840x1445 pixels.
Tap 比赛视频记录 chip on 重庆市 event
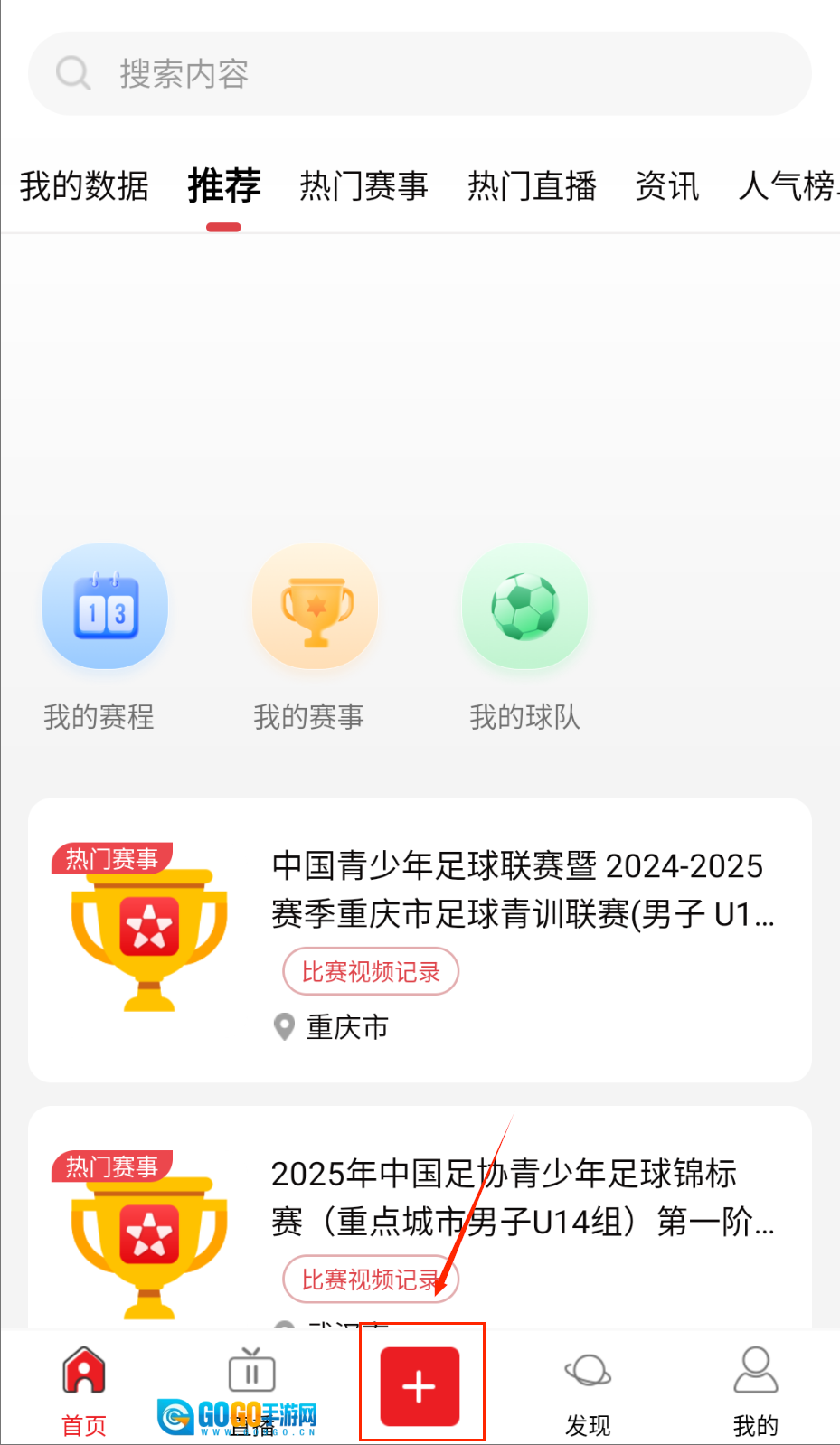(371, 972)
